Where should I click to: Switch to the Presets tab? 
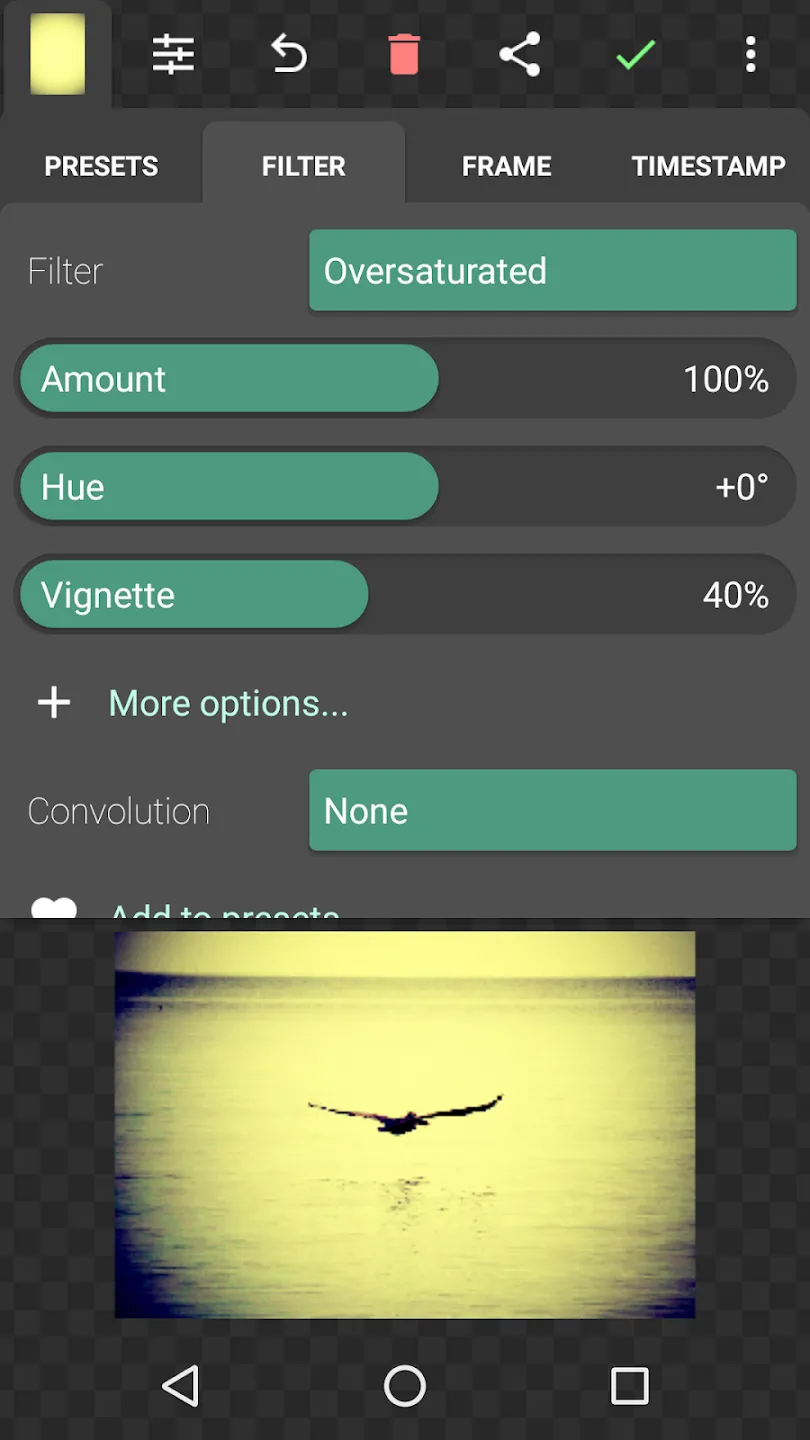click(x=101, y=166)
